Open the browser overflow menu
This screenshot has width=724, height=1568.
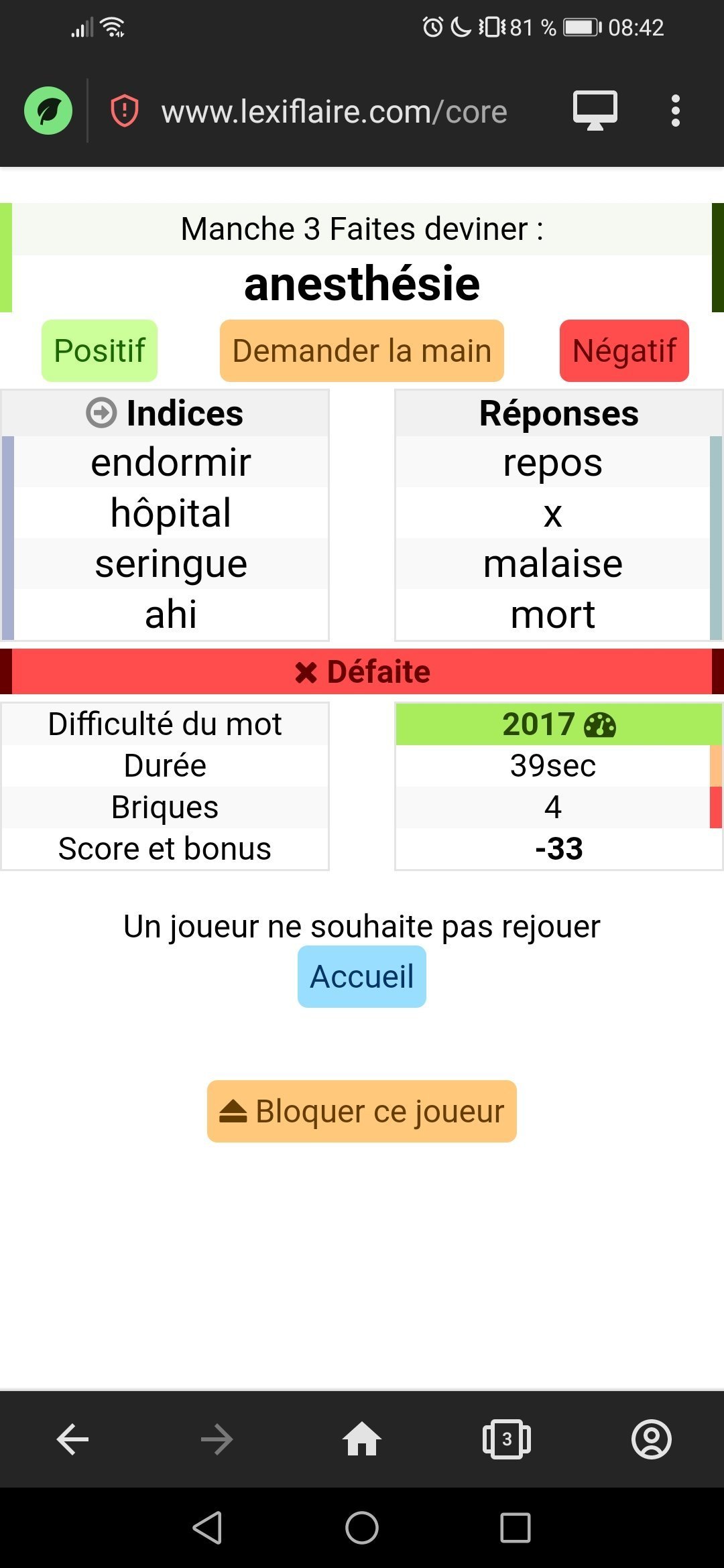tap(675, 111)
